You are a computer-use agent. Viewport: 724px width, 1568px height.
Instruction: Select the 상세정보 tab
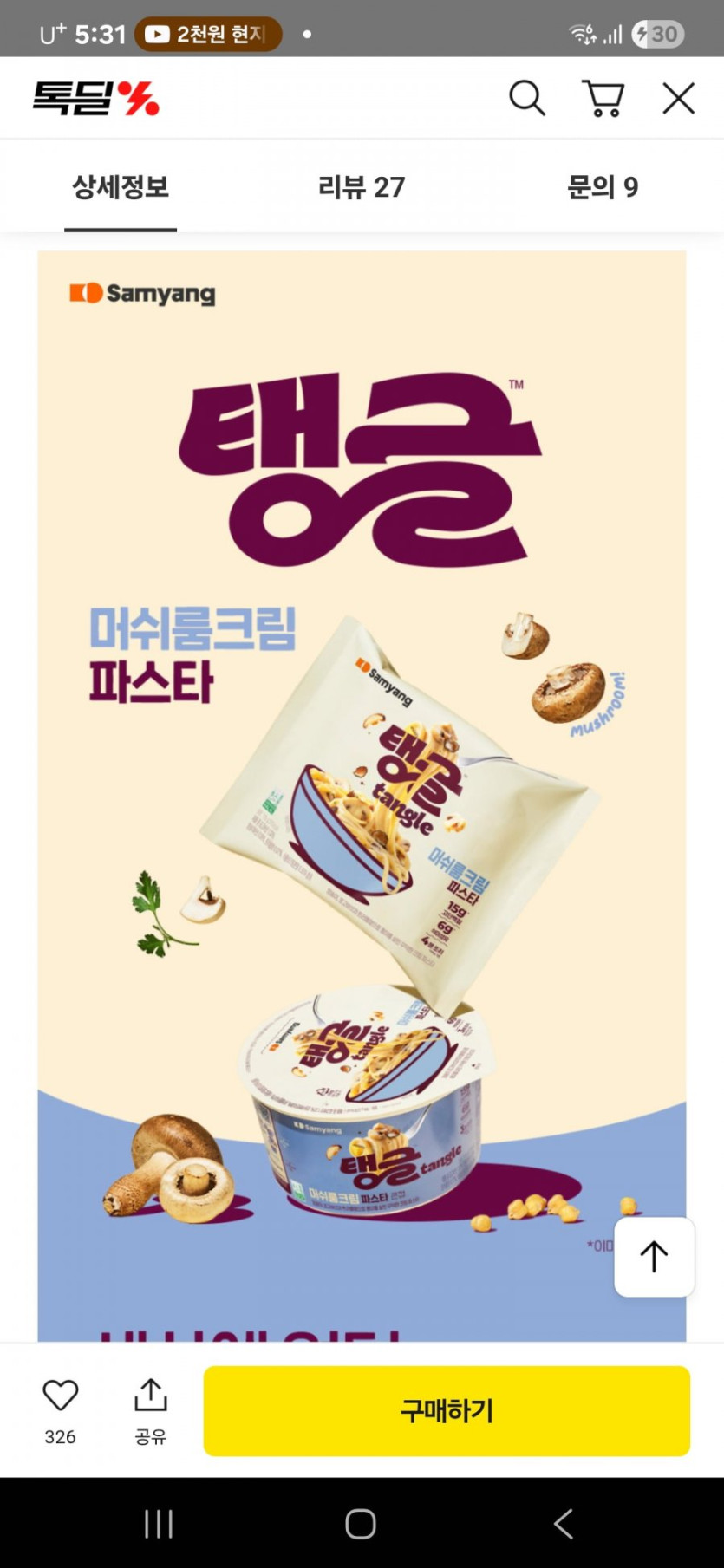(121, 187)
